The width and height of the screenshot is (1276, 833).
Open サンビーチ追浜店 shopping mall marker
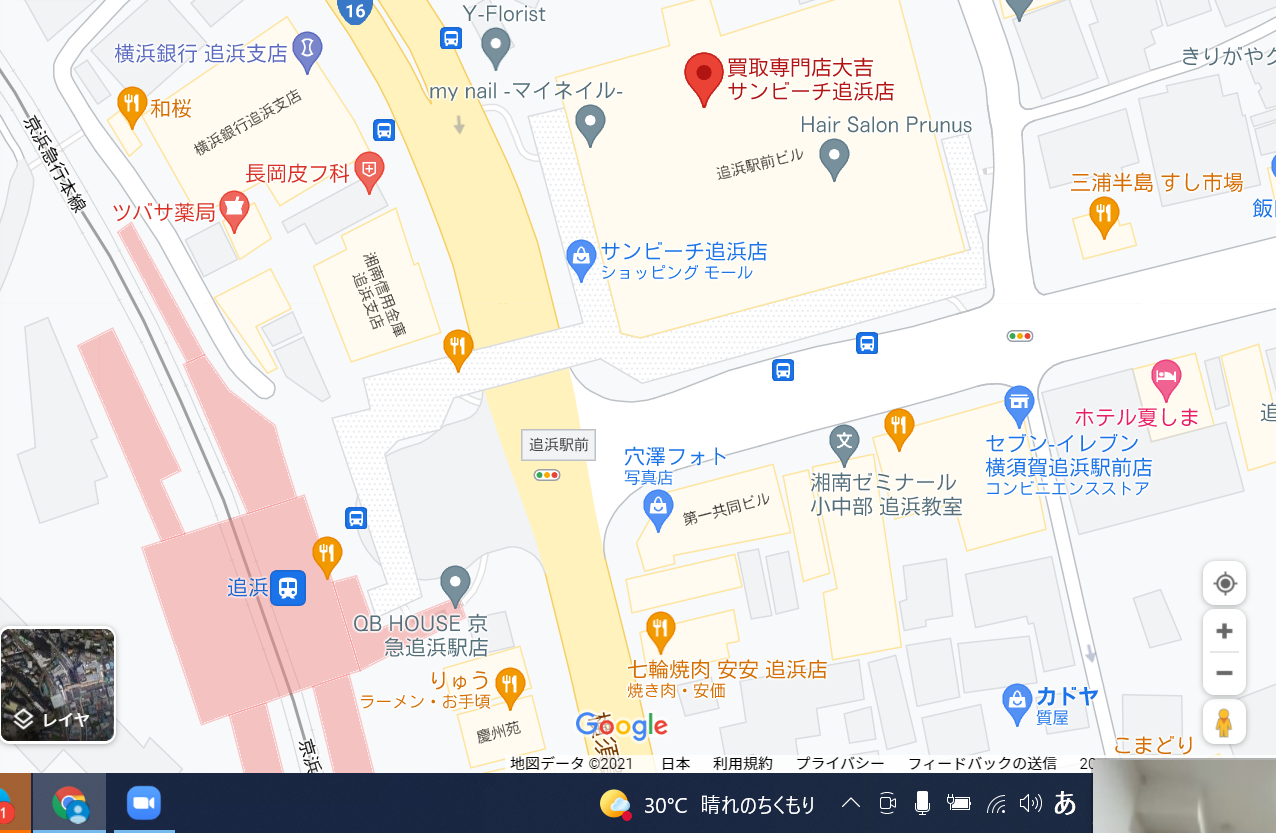point(581,259)
